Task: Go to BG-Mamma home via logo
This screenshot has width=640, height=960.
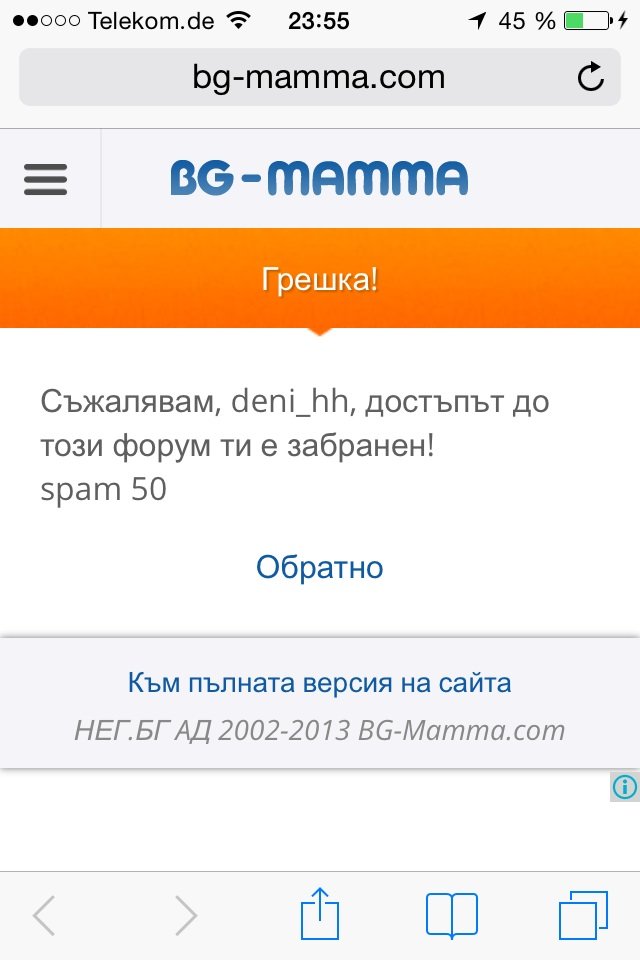Action: pos(319,178)
